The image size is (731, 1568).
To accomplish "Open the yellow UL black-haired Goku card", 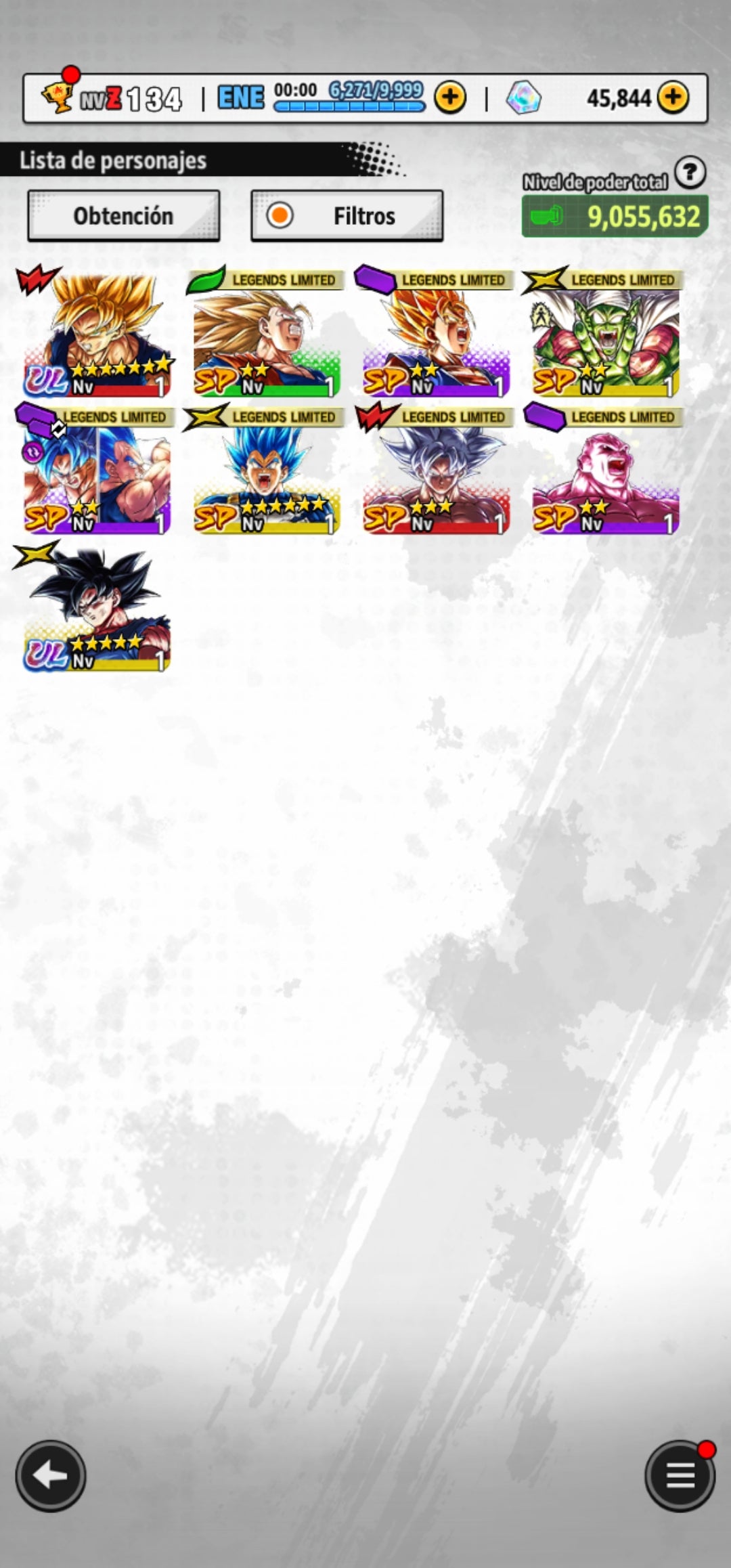I will [96, 609].
